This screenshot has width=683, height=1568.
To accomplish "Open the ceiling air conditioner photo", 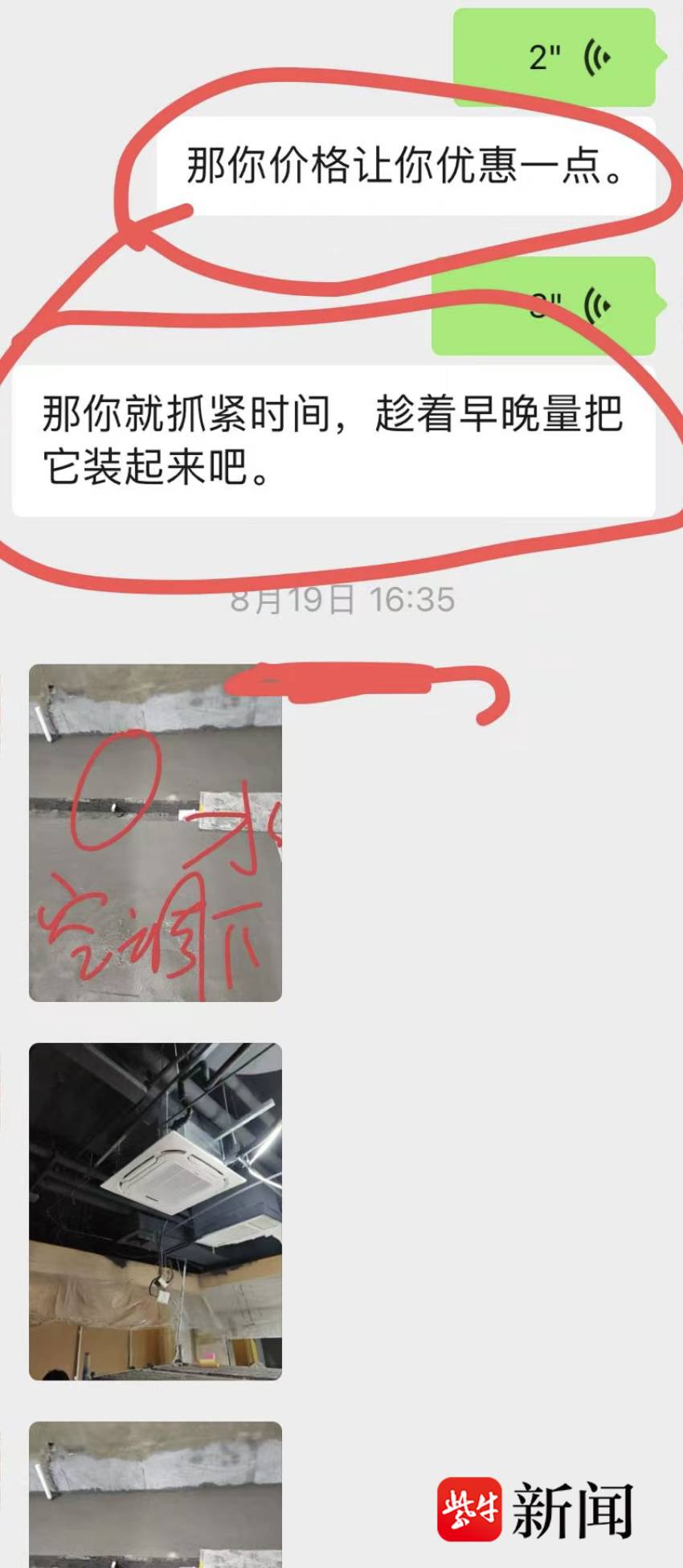I will (x=155, y=1211).
